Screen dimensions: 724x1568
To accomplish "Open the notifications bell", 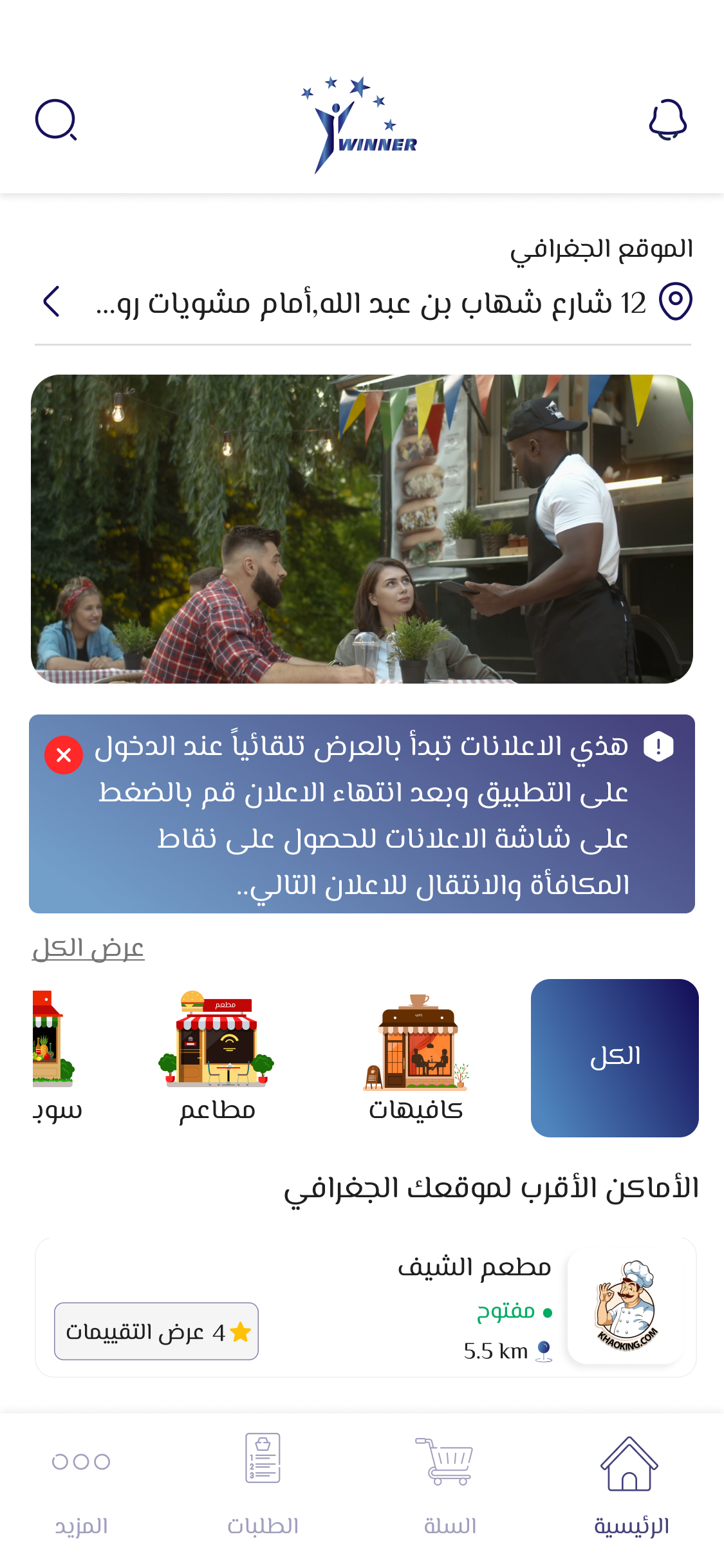I will click(667, 120).
